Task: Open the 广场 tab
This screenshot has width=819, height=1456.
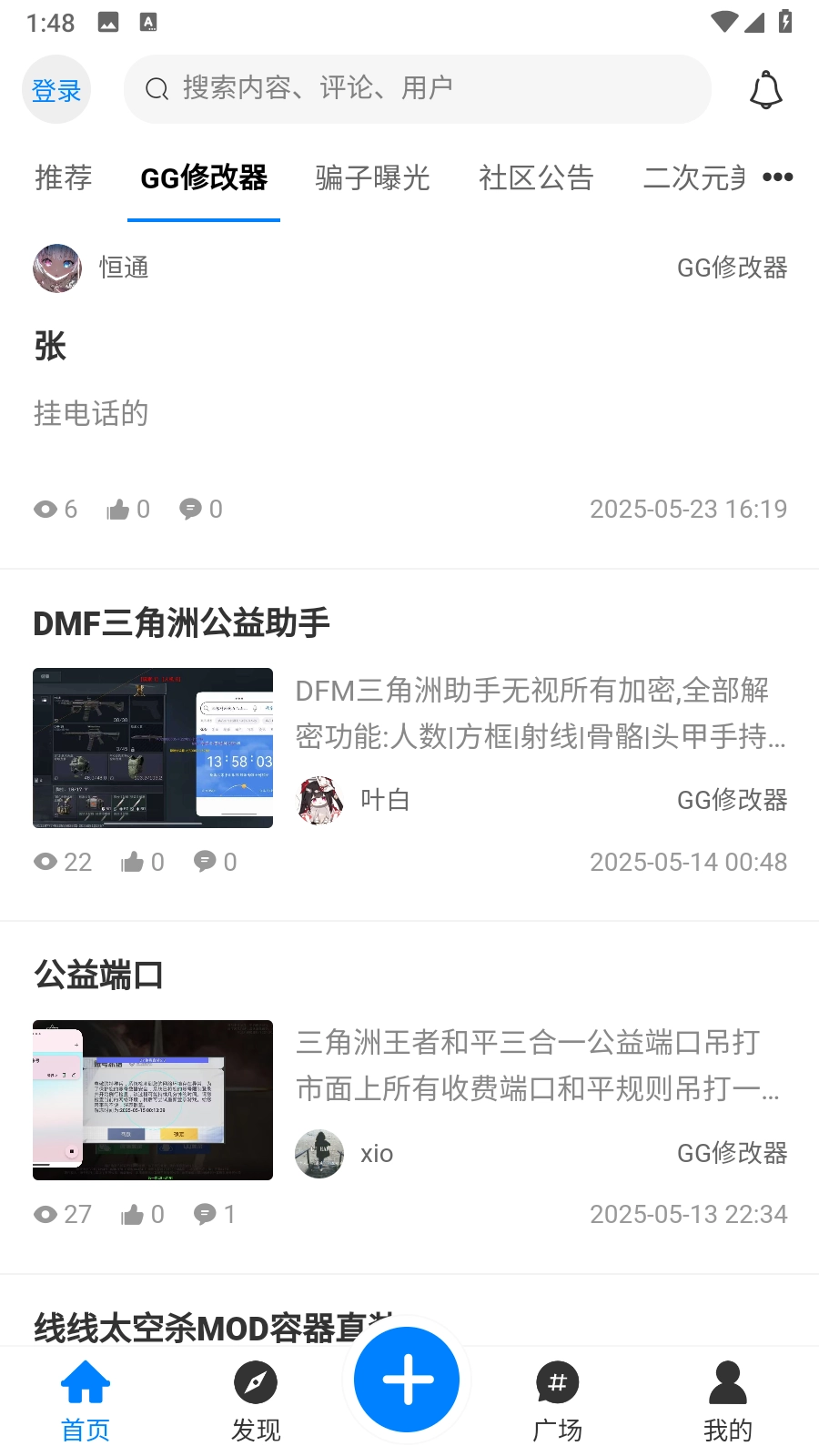Action: 557,1401
